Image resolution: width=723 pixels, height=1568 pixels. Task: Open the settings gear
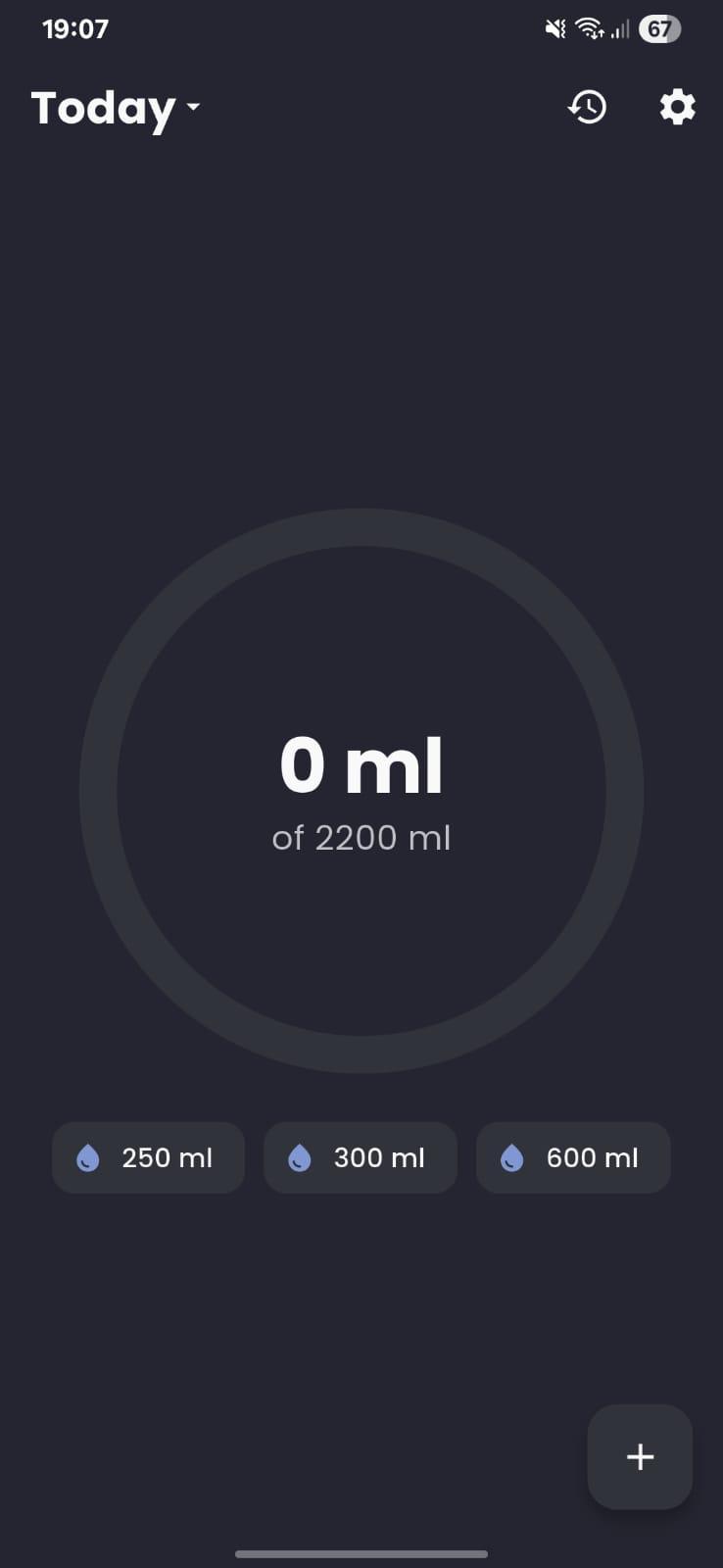[x=677, y=107]
